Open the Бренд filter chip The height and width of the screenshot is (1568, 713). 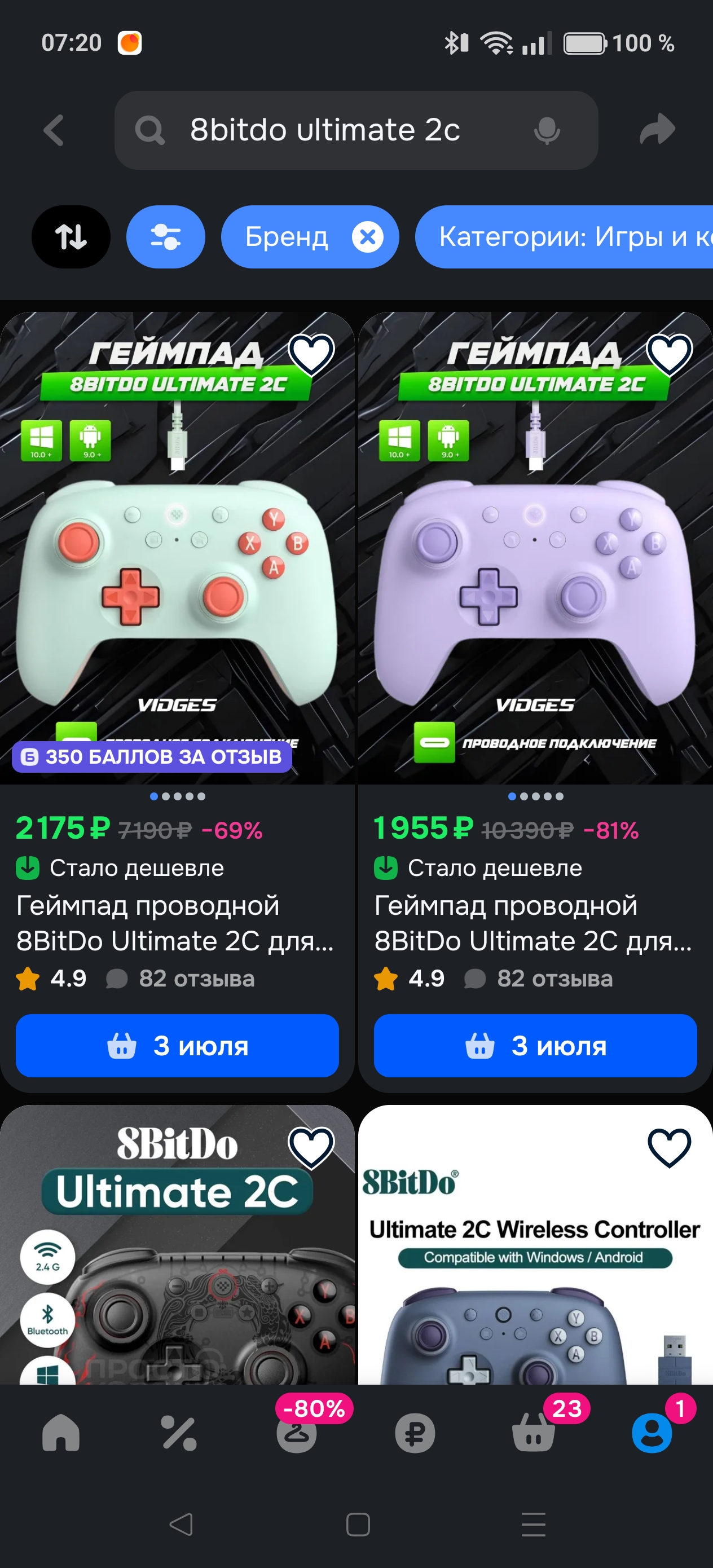(x=286, y=237)
